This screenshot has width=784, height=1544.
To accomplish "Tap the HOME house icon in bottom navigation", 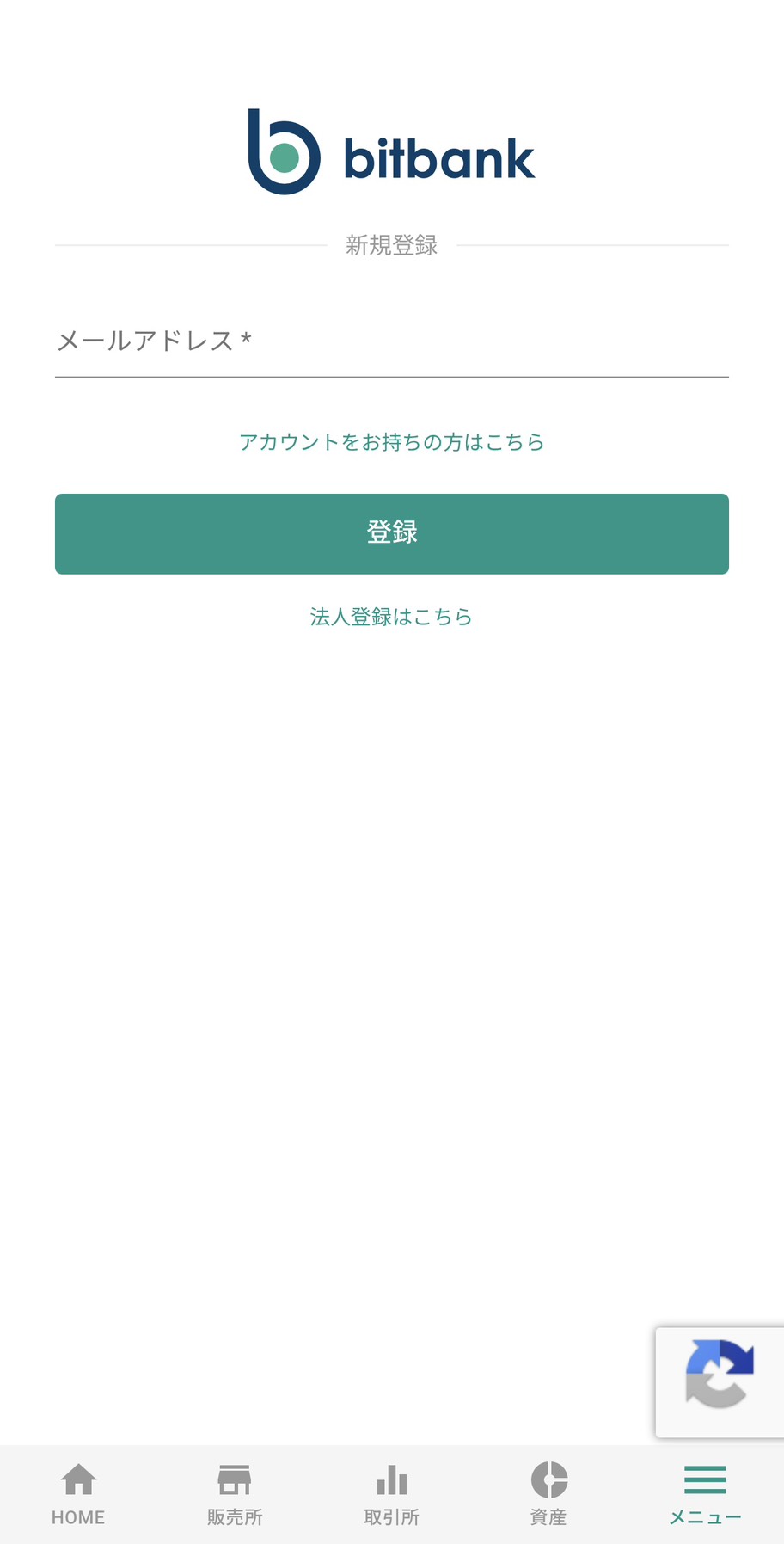I will coord(78,1476).
